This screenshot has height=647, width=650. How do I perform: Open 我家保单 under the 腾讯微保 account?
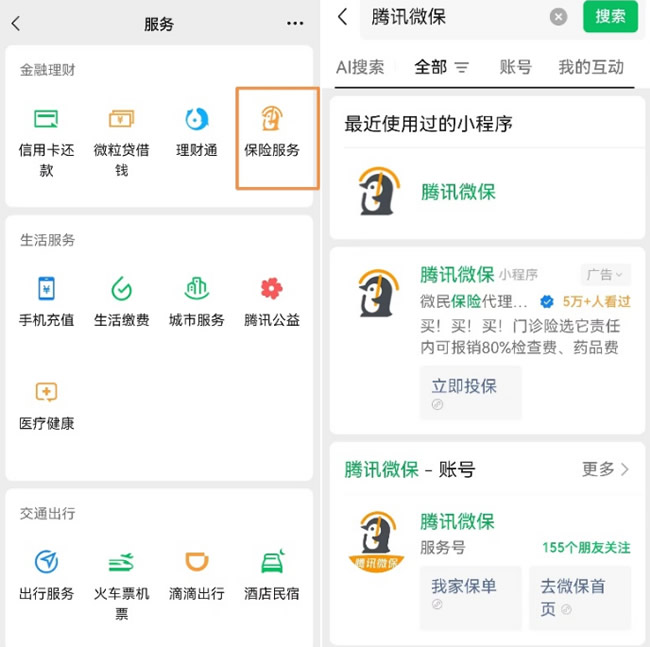470,596
